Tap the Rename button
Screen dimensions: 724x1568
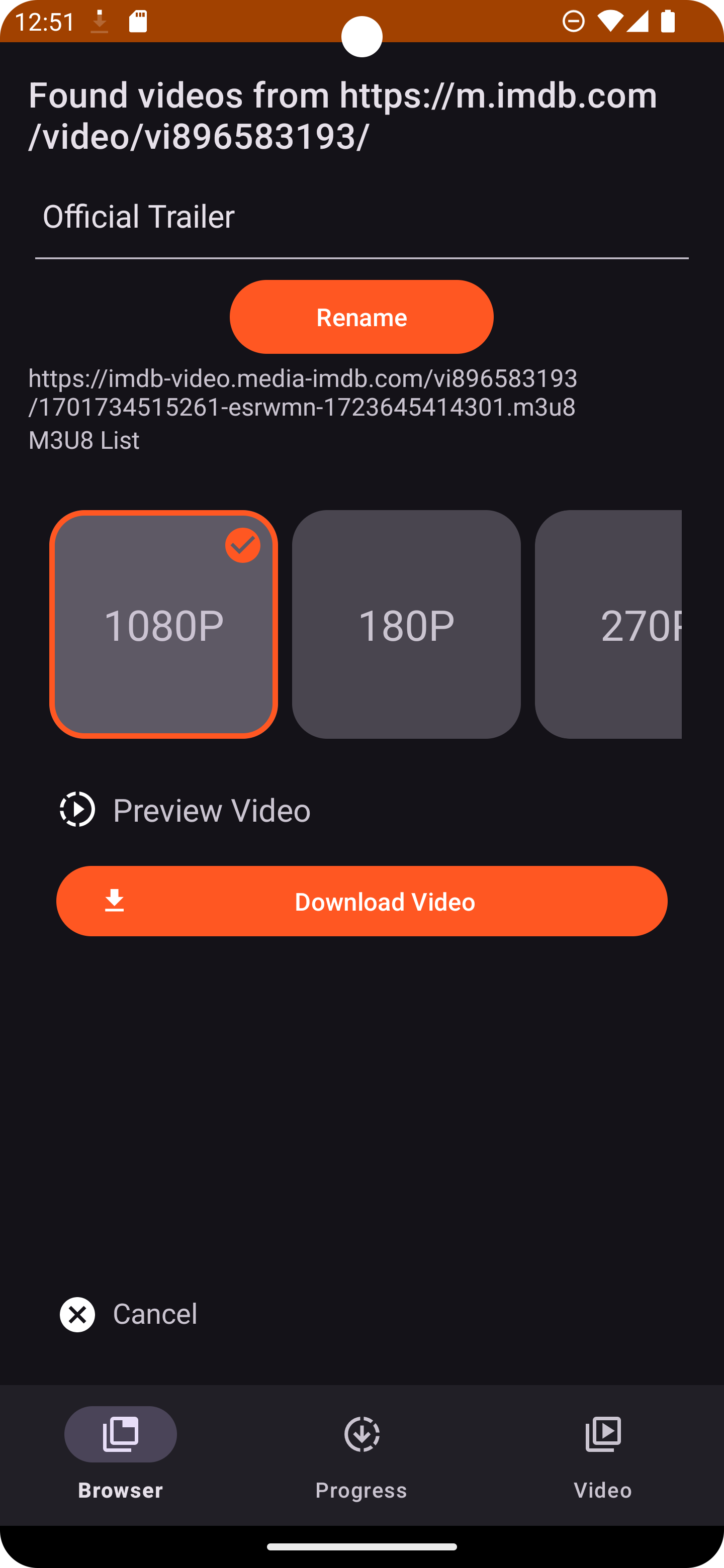click(x=361, y=317)
